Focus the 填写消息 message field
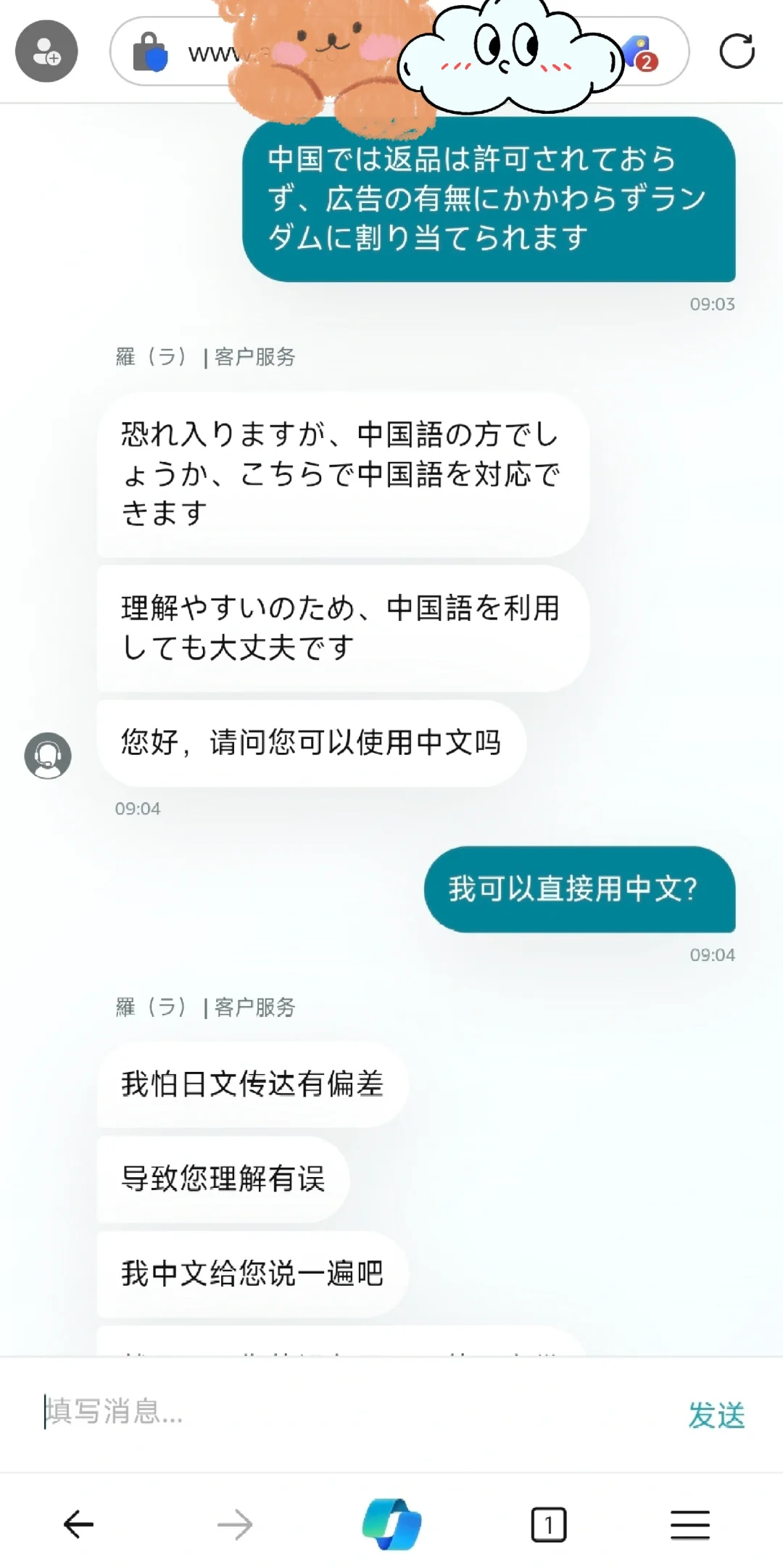783x1568 pixels. coord(355,1412)
